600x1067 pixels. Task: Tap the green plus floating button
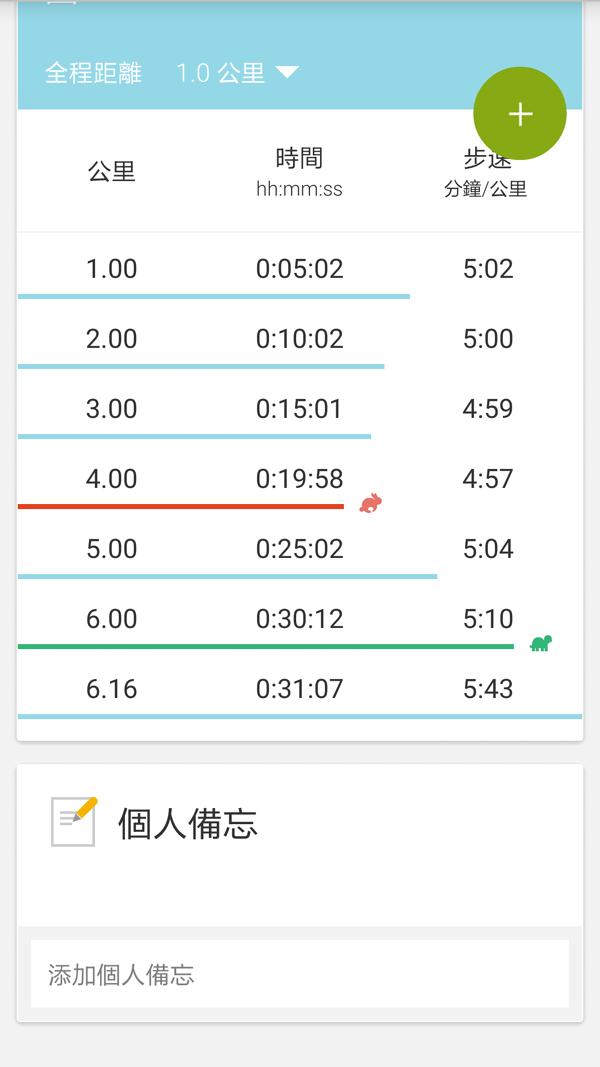click(520, 114)
